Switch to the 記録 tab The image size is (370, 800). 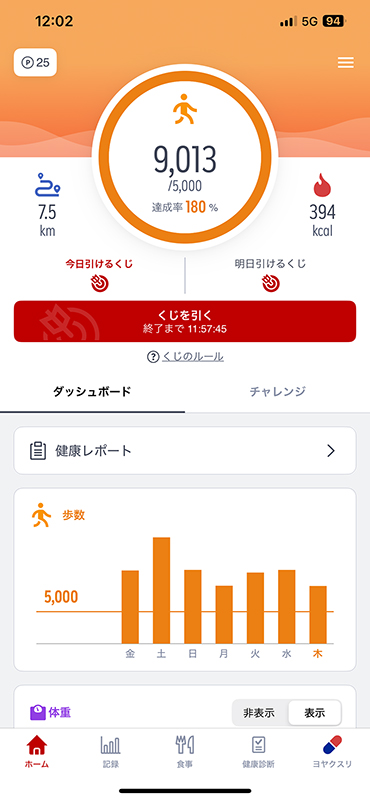pyautogui.click(x=111, y=752)
